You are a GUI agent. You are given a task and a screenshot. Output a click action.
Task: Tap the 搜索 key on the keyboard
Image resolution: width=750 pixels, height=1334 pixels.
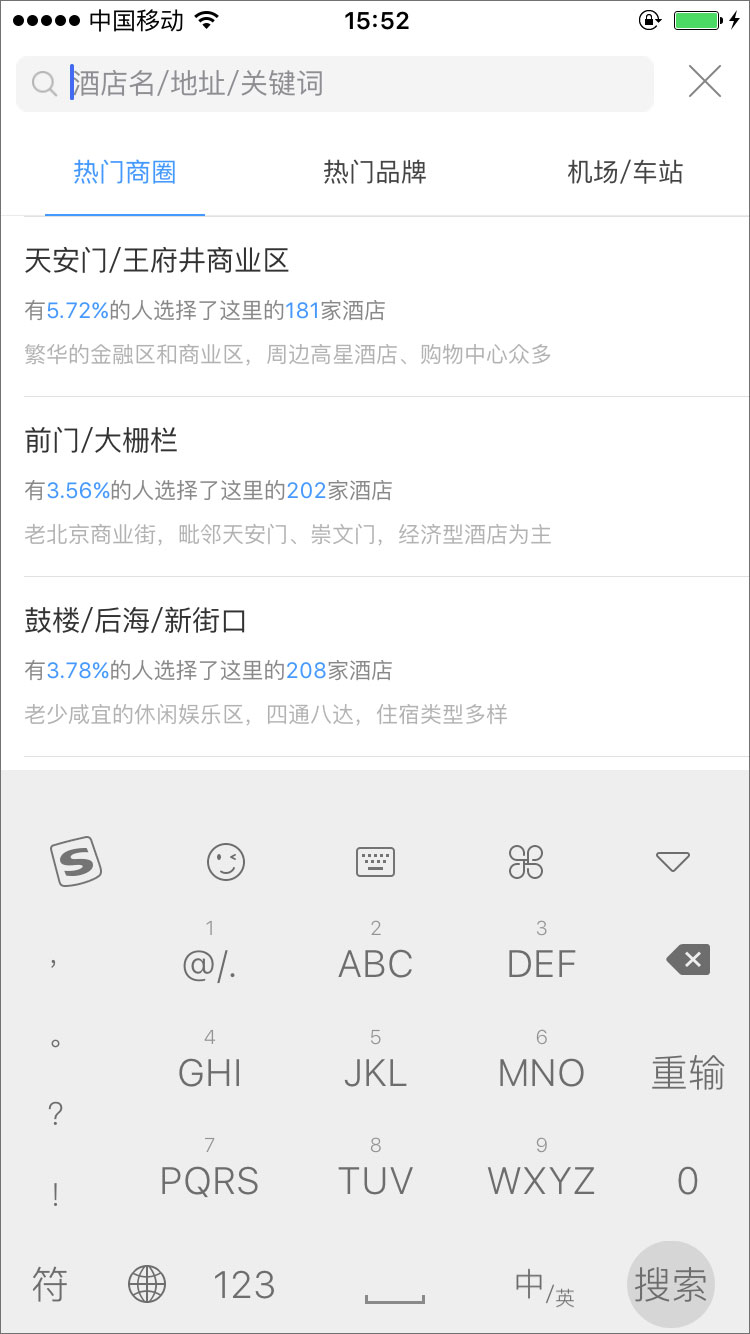tap(670, 1284)
